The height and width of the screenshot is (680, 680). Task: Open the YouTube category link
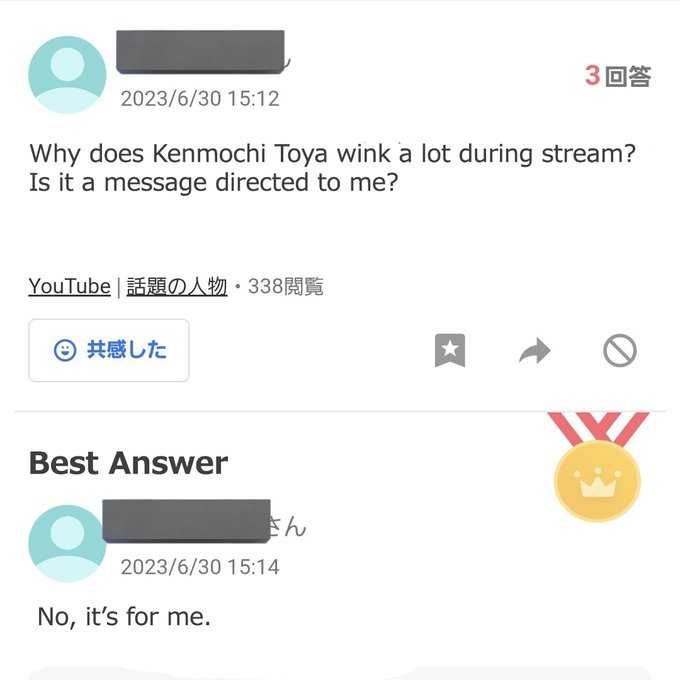[69, 287]
